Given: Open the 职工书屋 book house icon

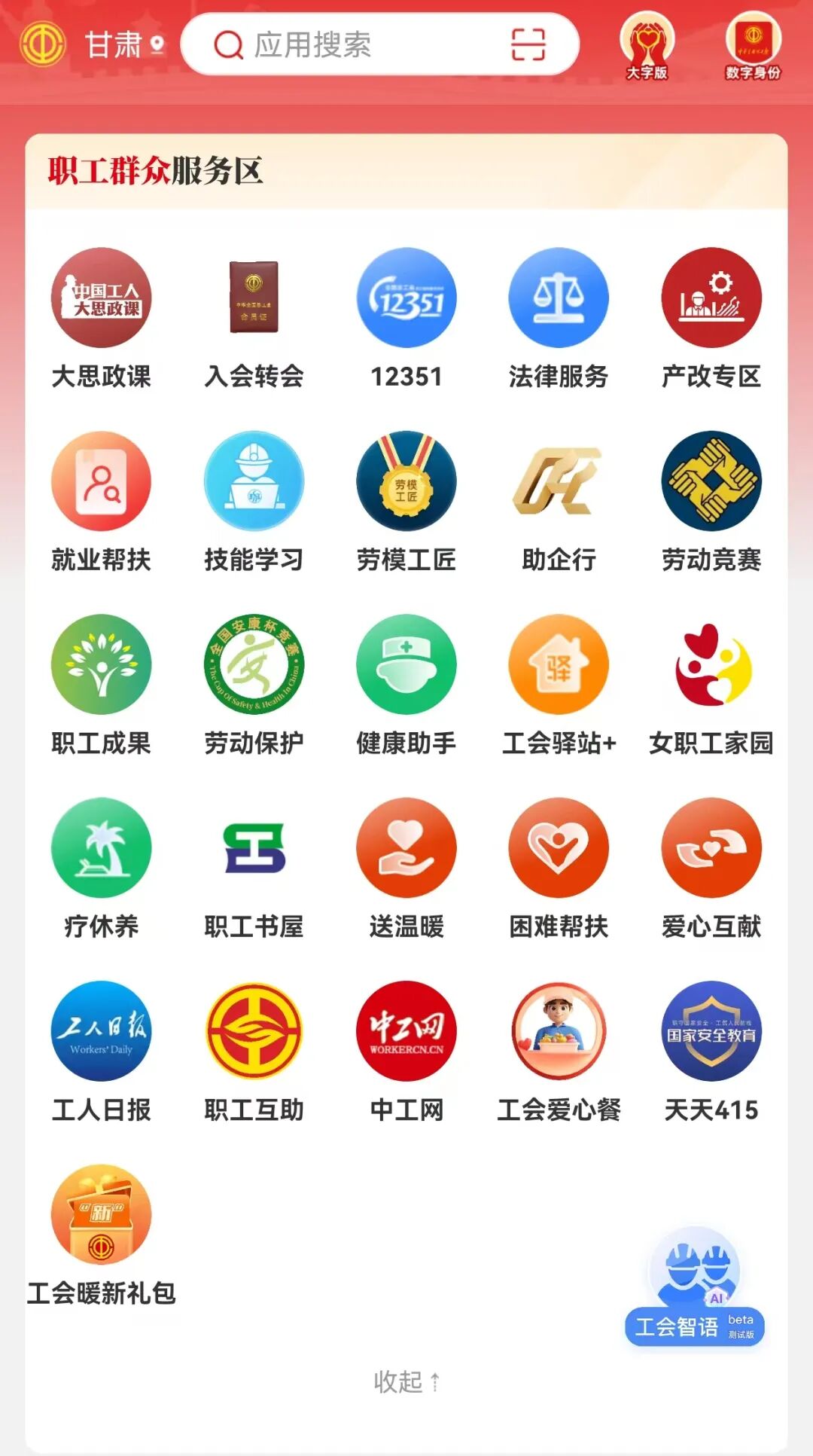Looking at the screenshot, I should click(254, 847).
